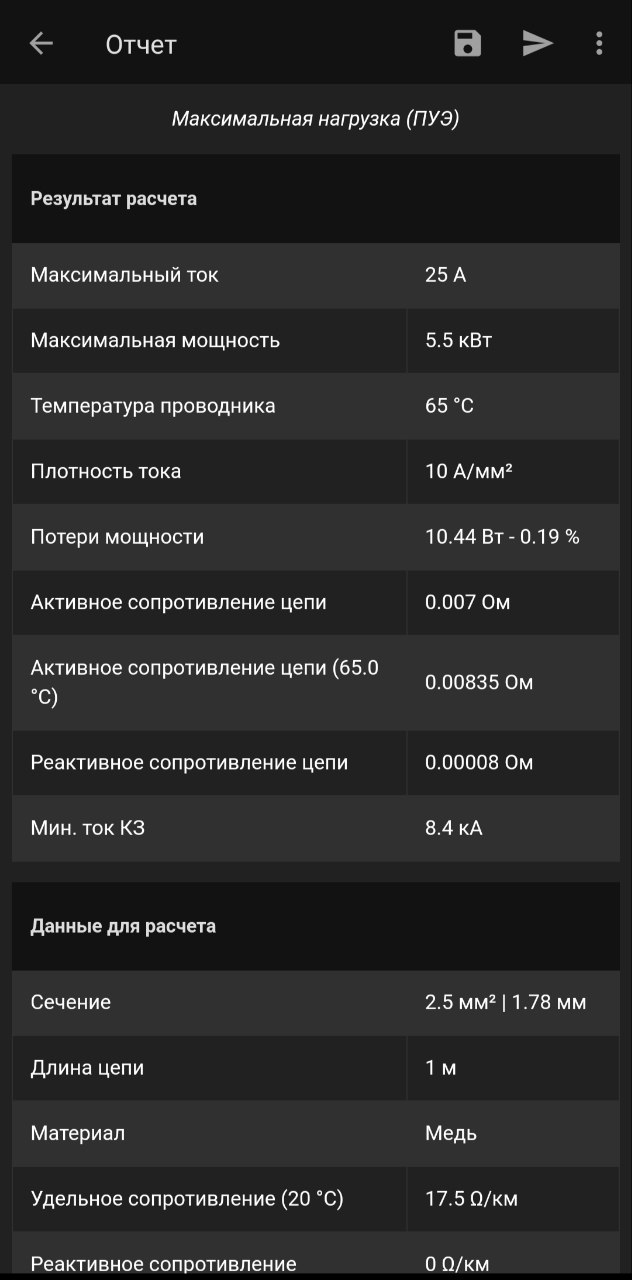Save the report with the floppy icon

click(x=468, y=43)
